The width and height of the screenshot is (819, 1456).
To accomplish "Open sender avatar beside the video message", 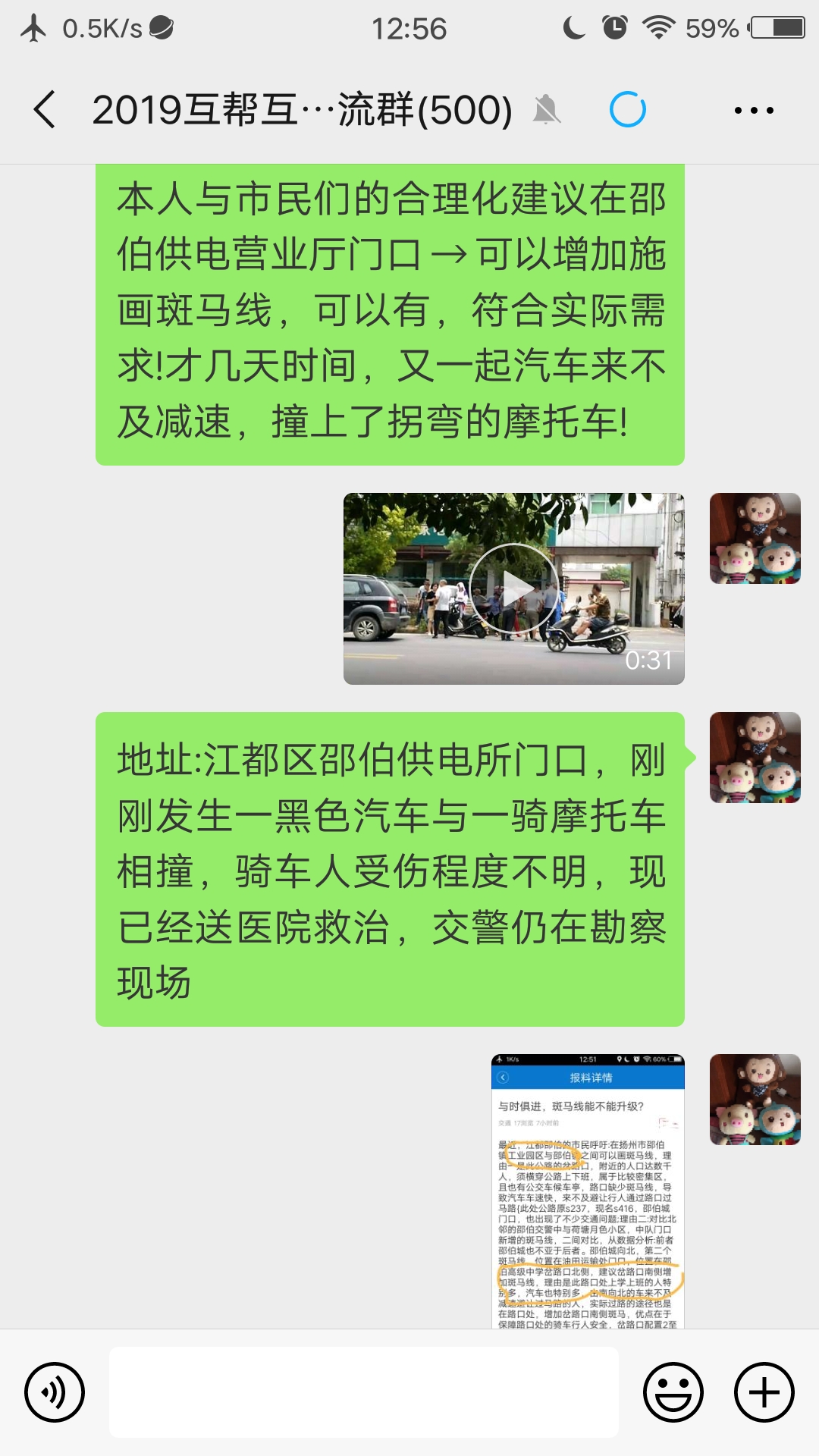I will pos(755,538).
